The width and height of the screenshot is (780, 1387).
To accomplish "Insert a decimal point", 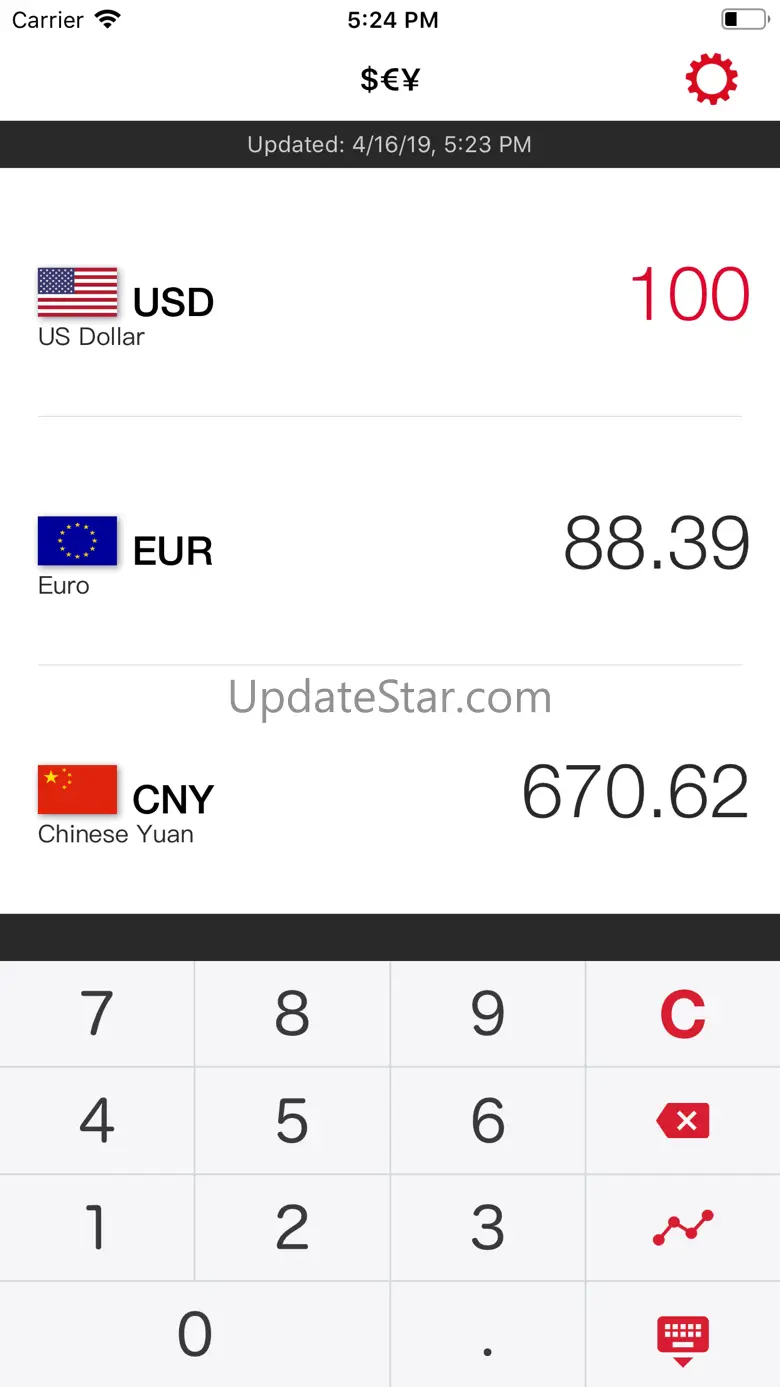I will point(488,1335).
